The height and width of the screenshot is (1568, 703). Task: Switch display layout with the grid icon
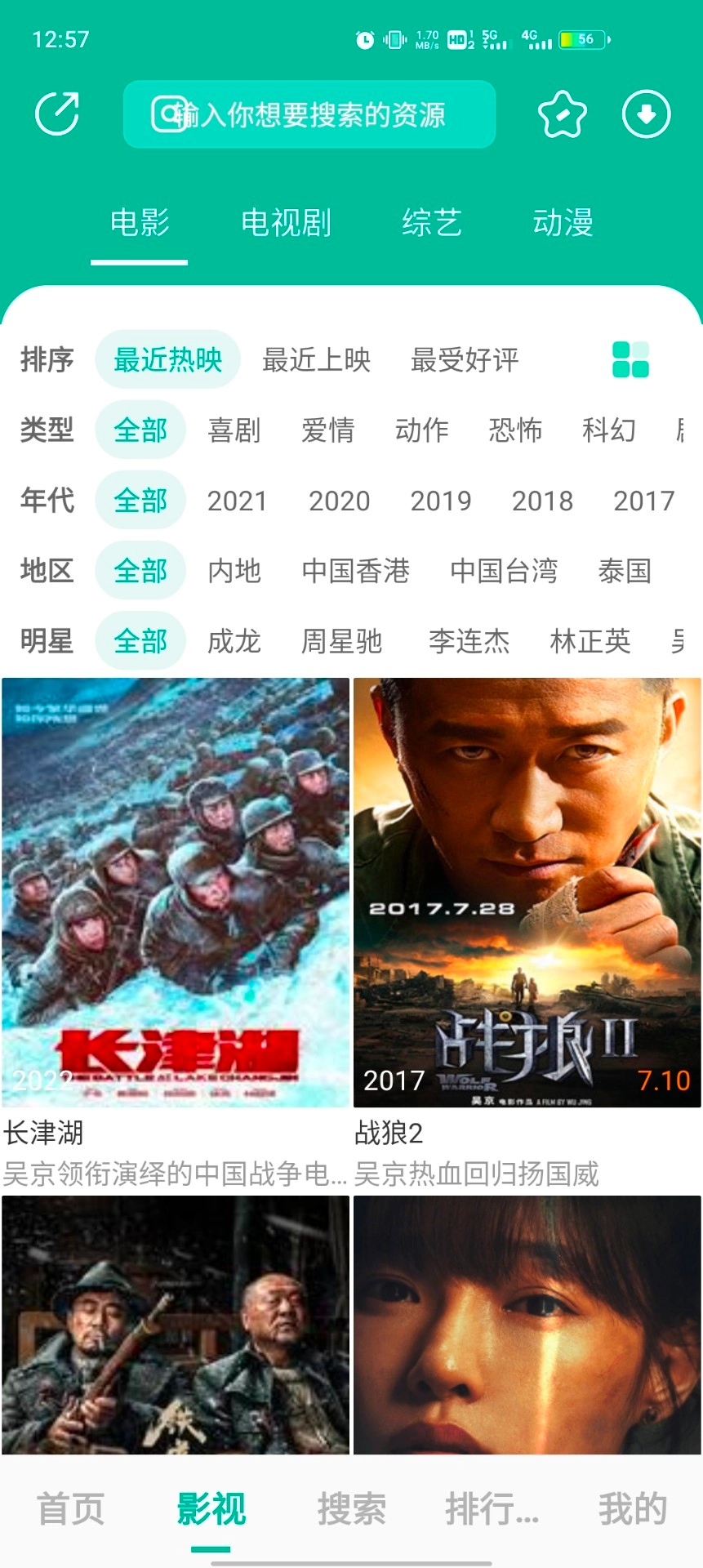[629, 359]
